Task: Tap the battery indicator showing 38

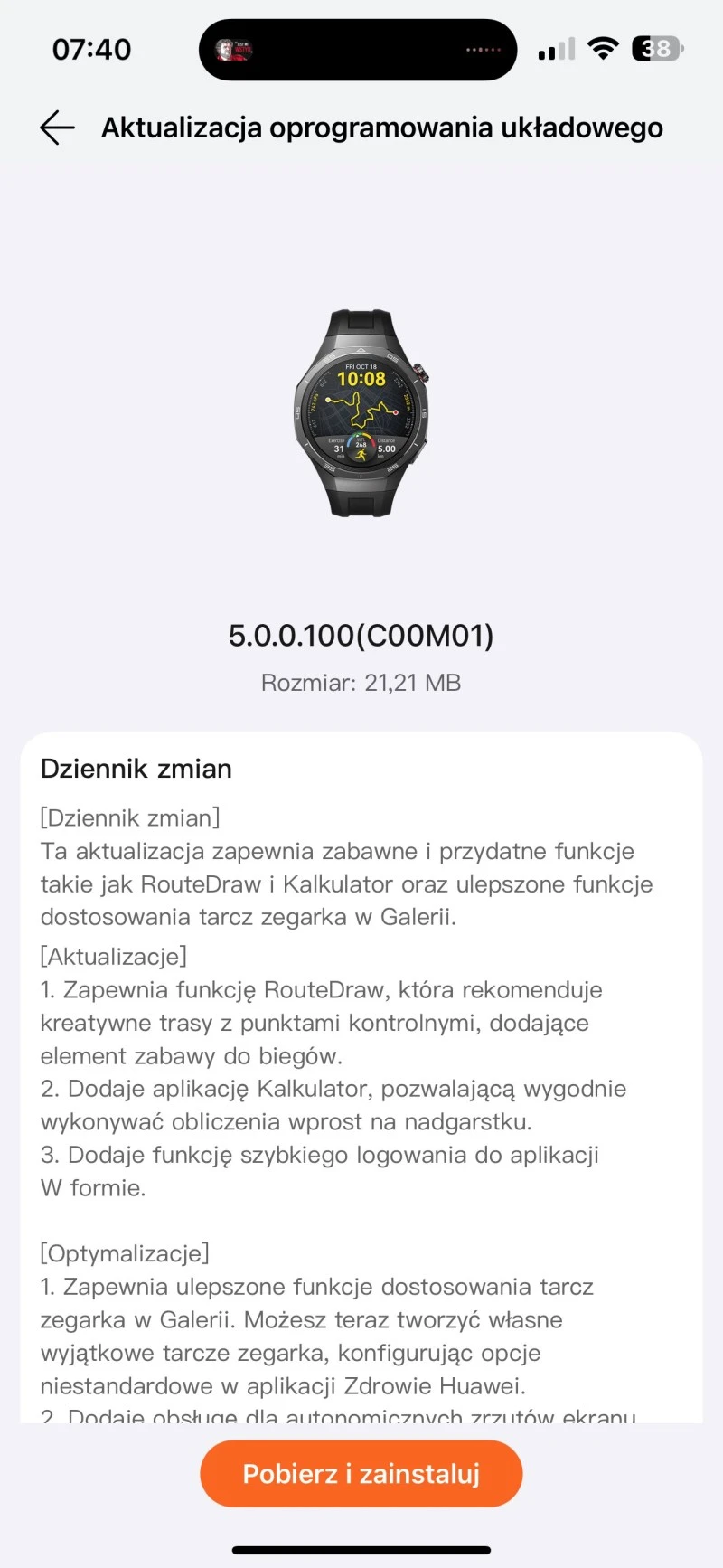Action: tap(657, 48)
